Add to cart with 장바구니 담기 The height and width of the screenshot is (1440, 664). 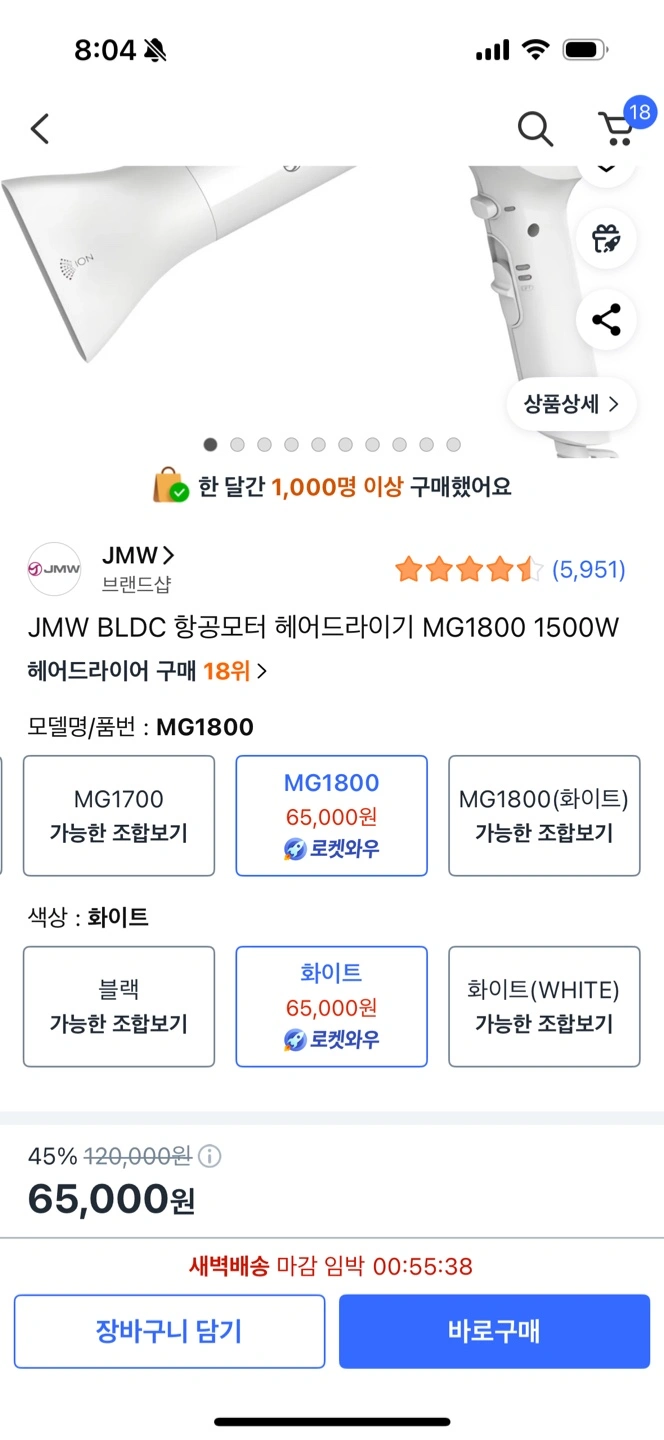point(169,1331)
